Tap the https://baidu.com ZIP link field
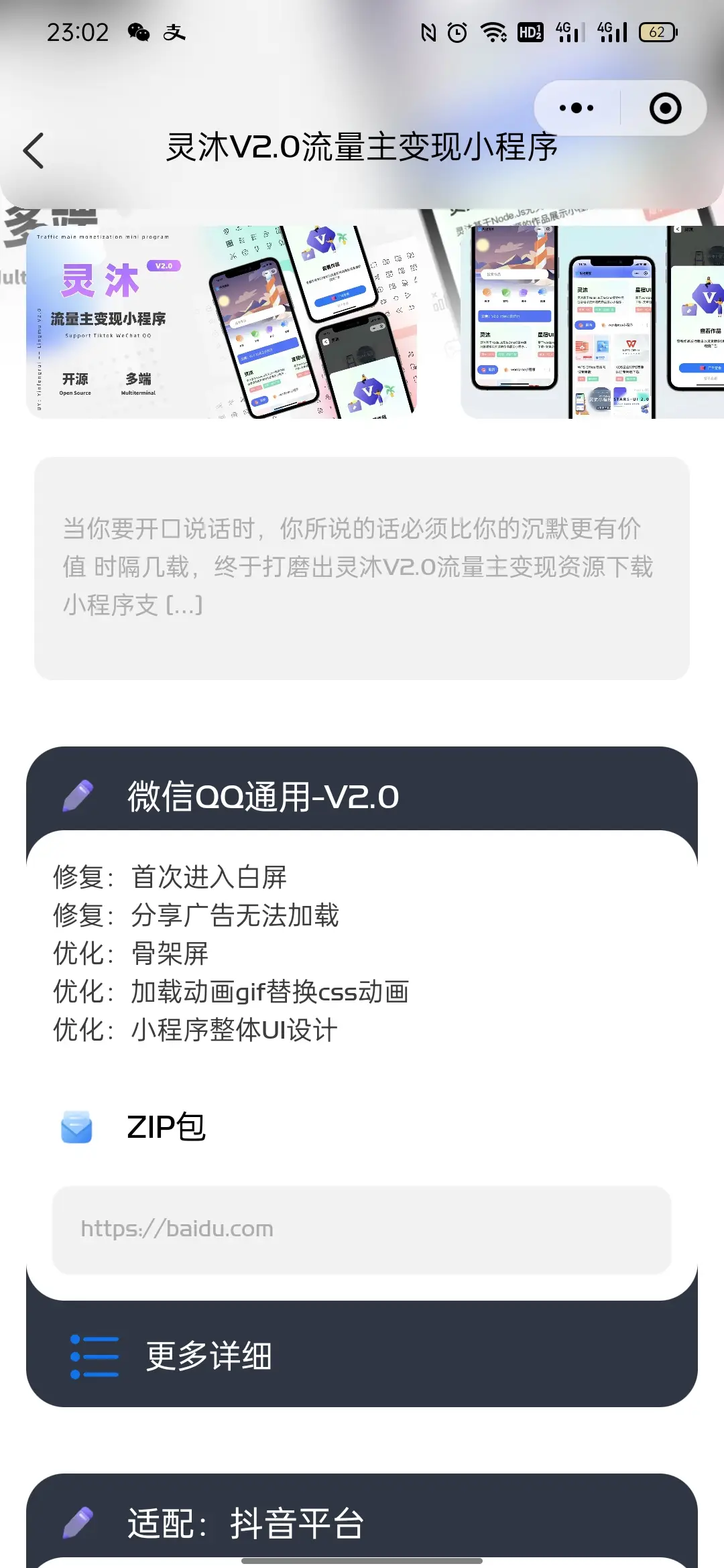 361,1229
